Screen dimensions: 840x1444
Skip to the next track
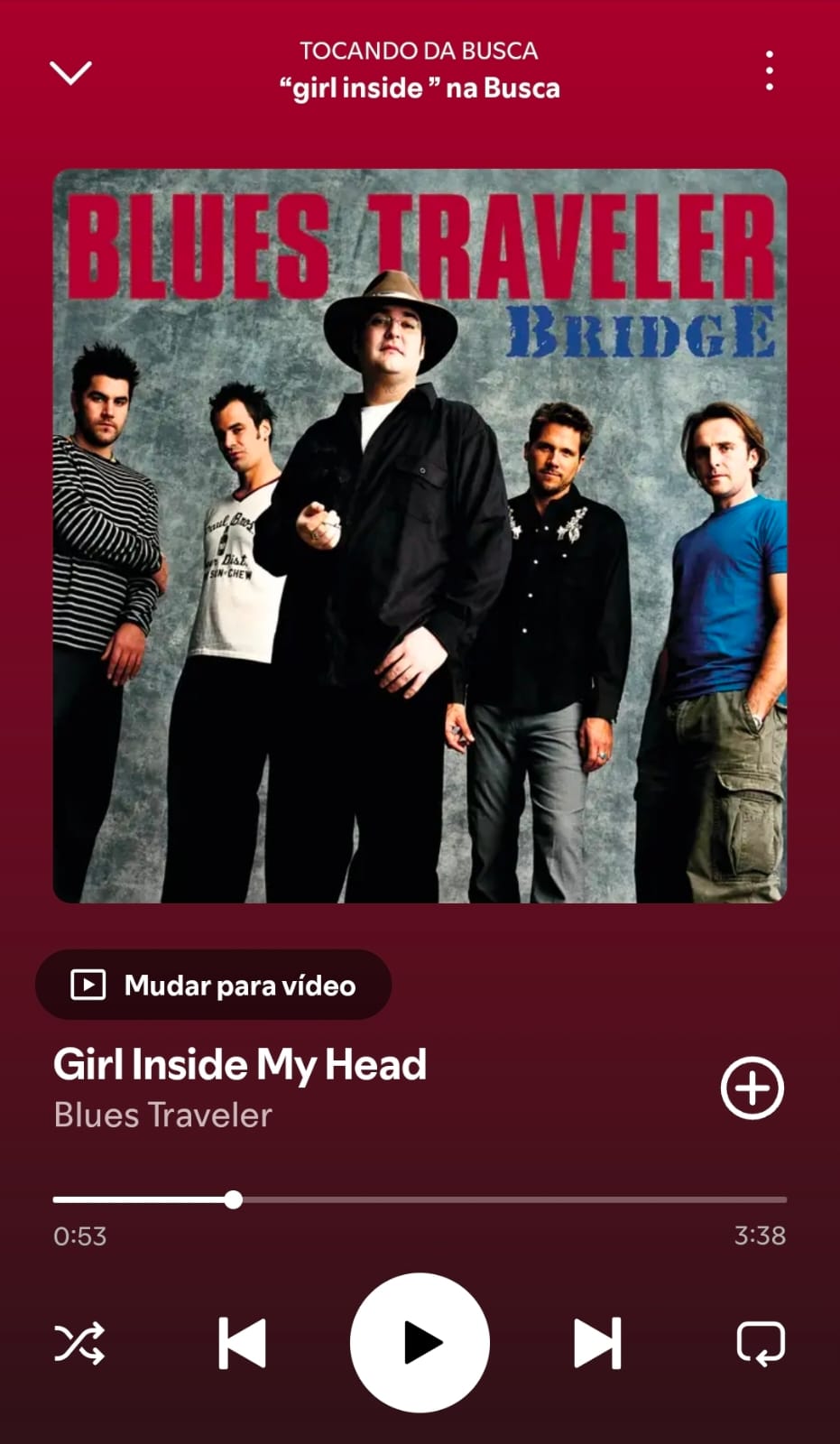click(x=596, y=1342)
